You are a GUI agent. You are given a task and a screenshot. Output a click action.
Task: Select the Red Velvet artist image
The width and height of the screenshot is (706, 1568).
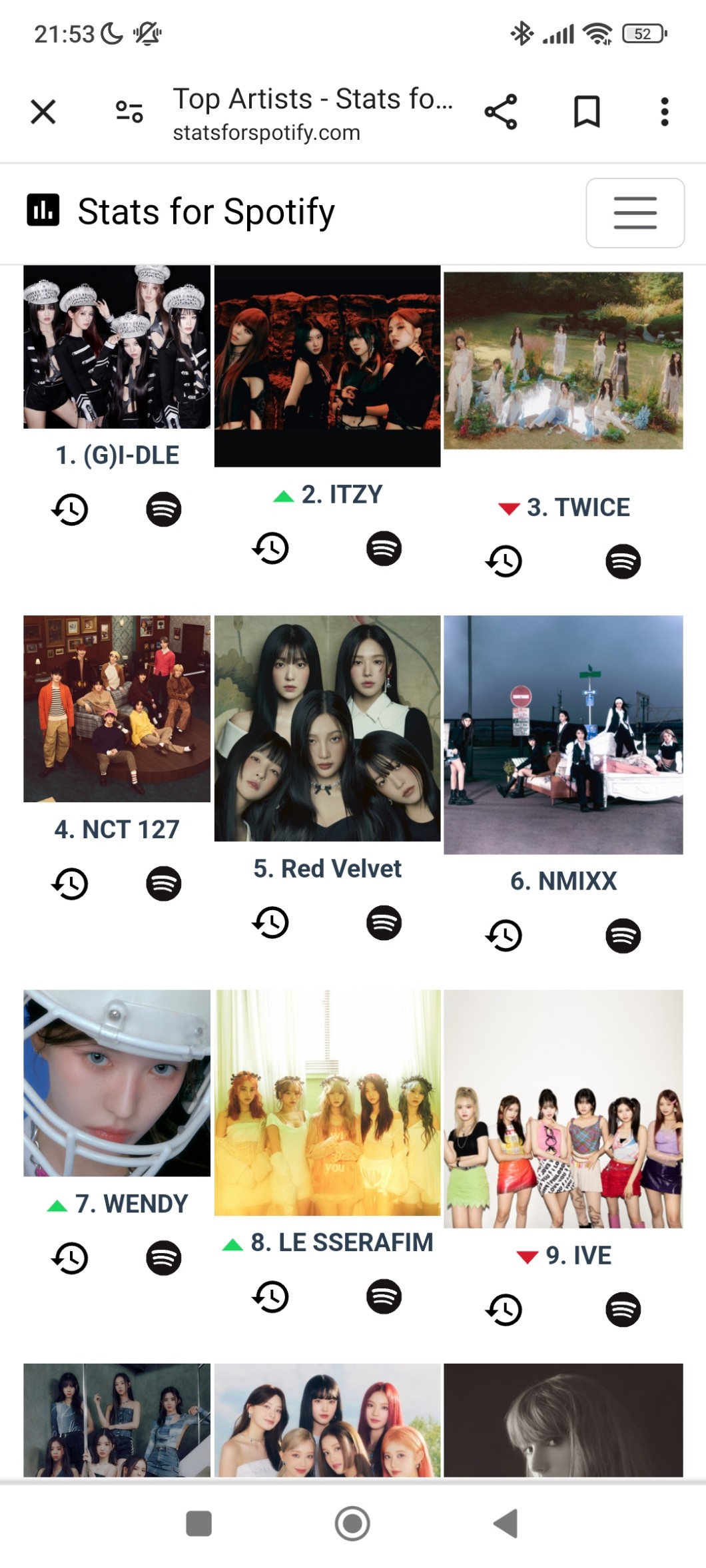click(327, 728)
